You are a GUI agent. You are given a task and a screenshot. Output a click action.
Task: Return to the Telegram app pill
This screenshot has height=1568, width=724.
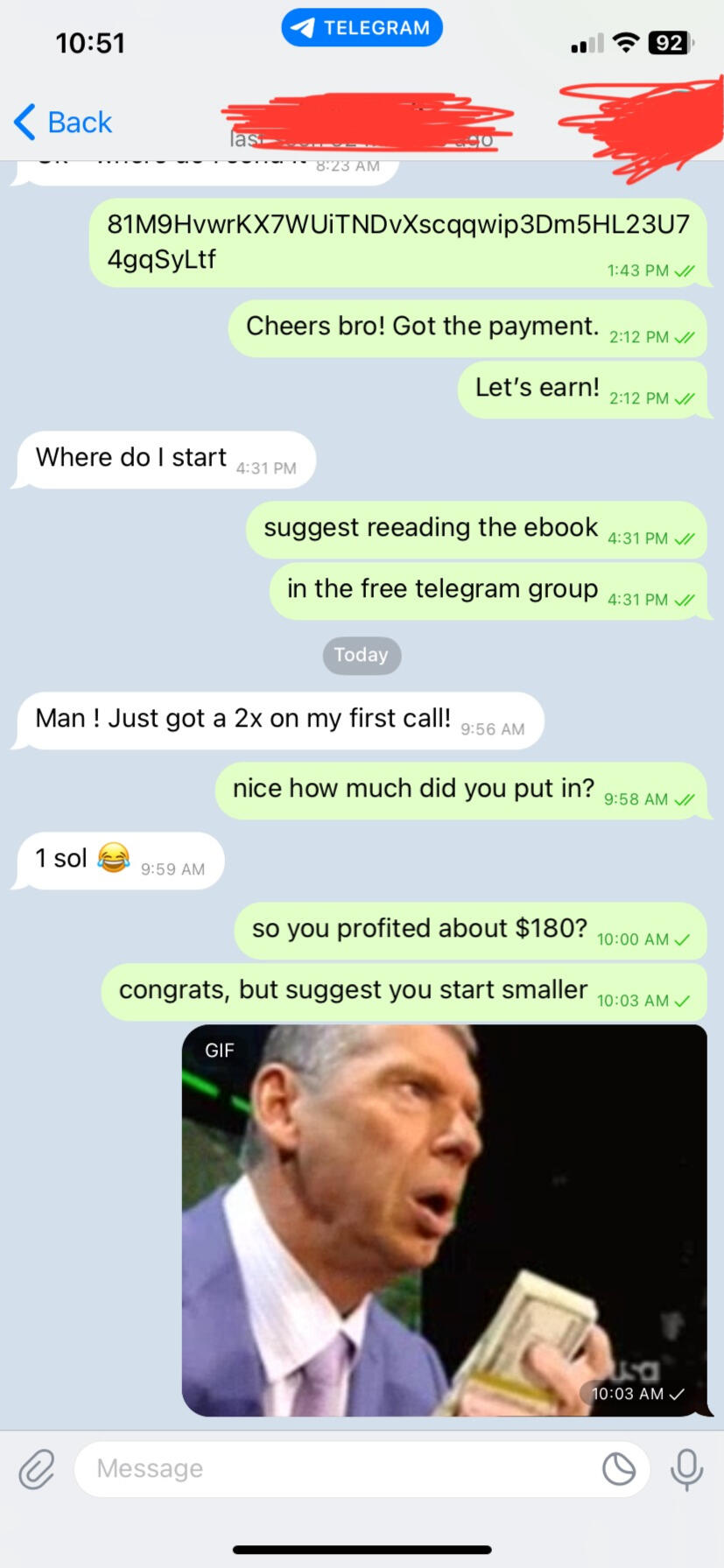coord(362,28)
